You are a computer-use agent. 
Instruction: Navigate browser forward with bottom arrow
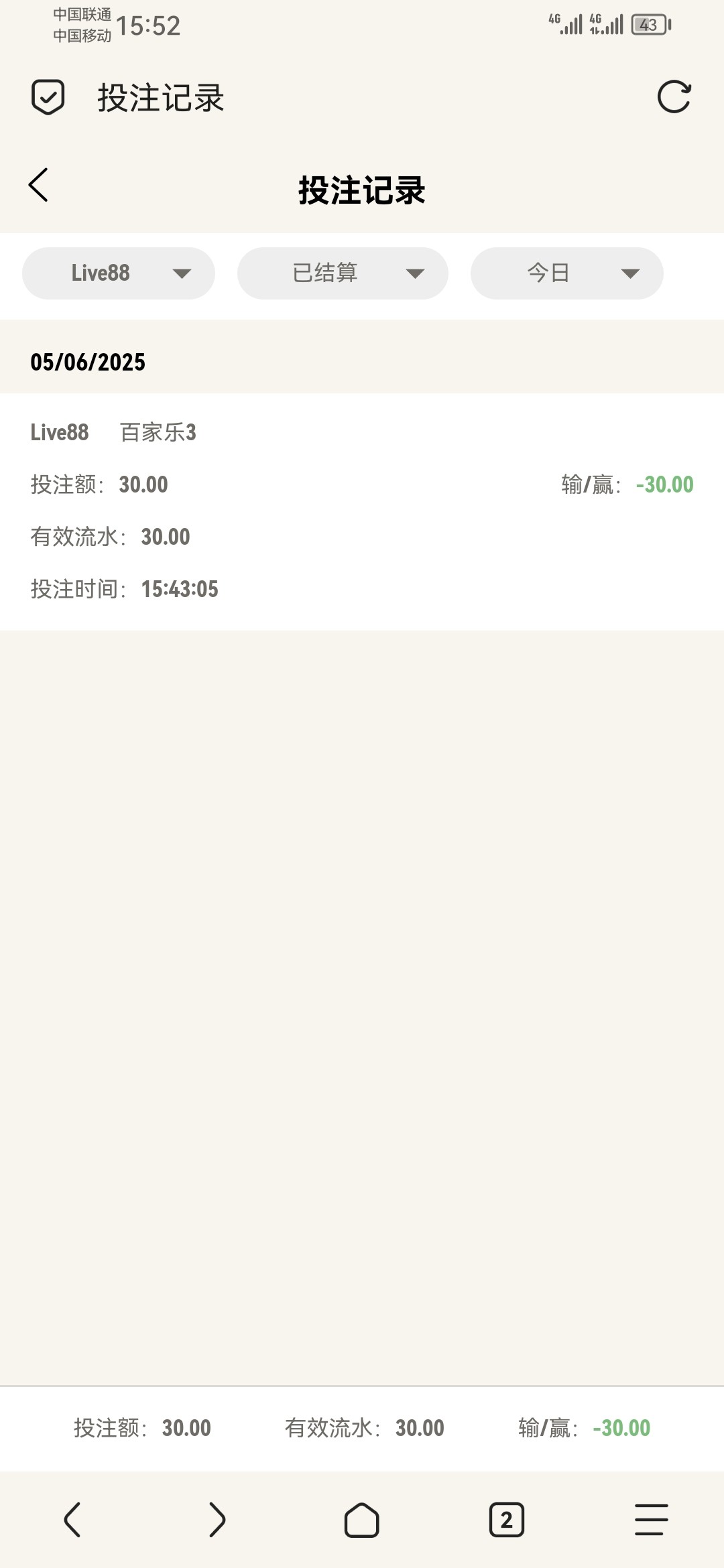pos(217,1519)
